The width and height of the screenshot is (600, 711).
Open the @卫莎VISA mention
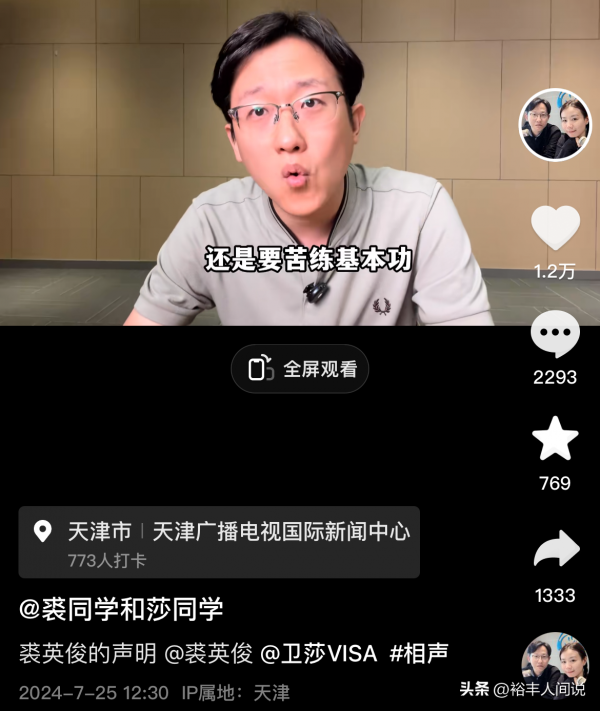[x=319, y=654]
